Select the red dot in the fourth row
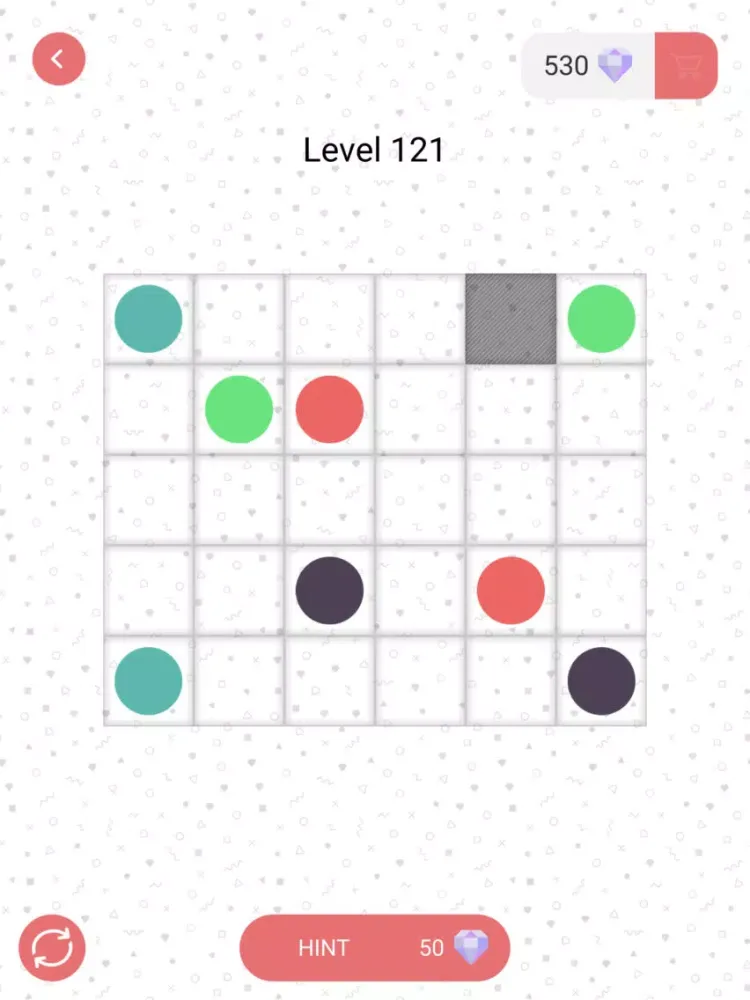The image size is (750, 1000). click(511, 590)
